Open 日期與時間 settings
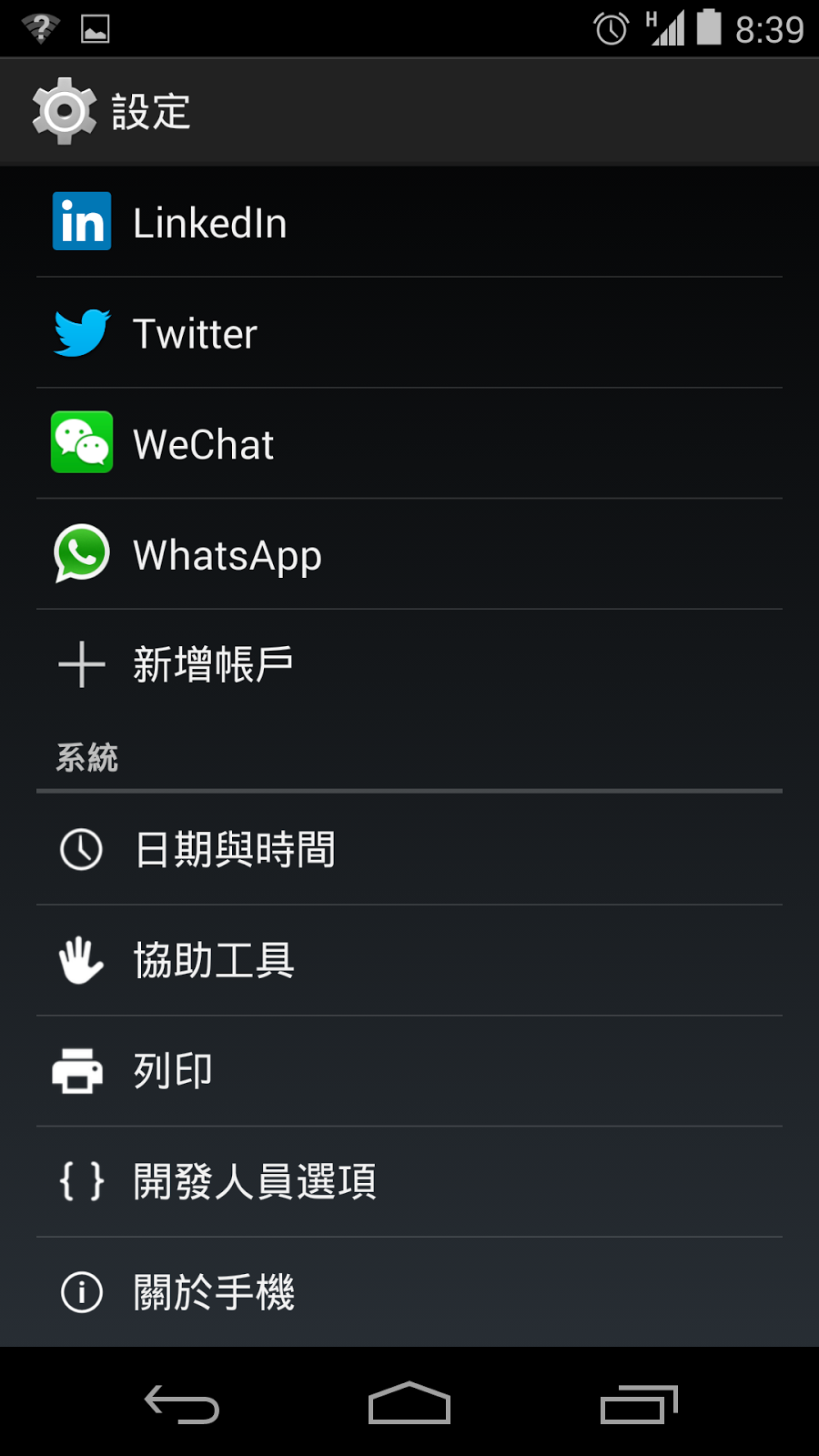 (x=409, y=850)
